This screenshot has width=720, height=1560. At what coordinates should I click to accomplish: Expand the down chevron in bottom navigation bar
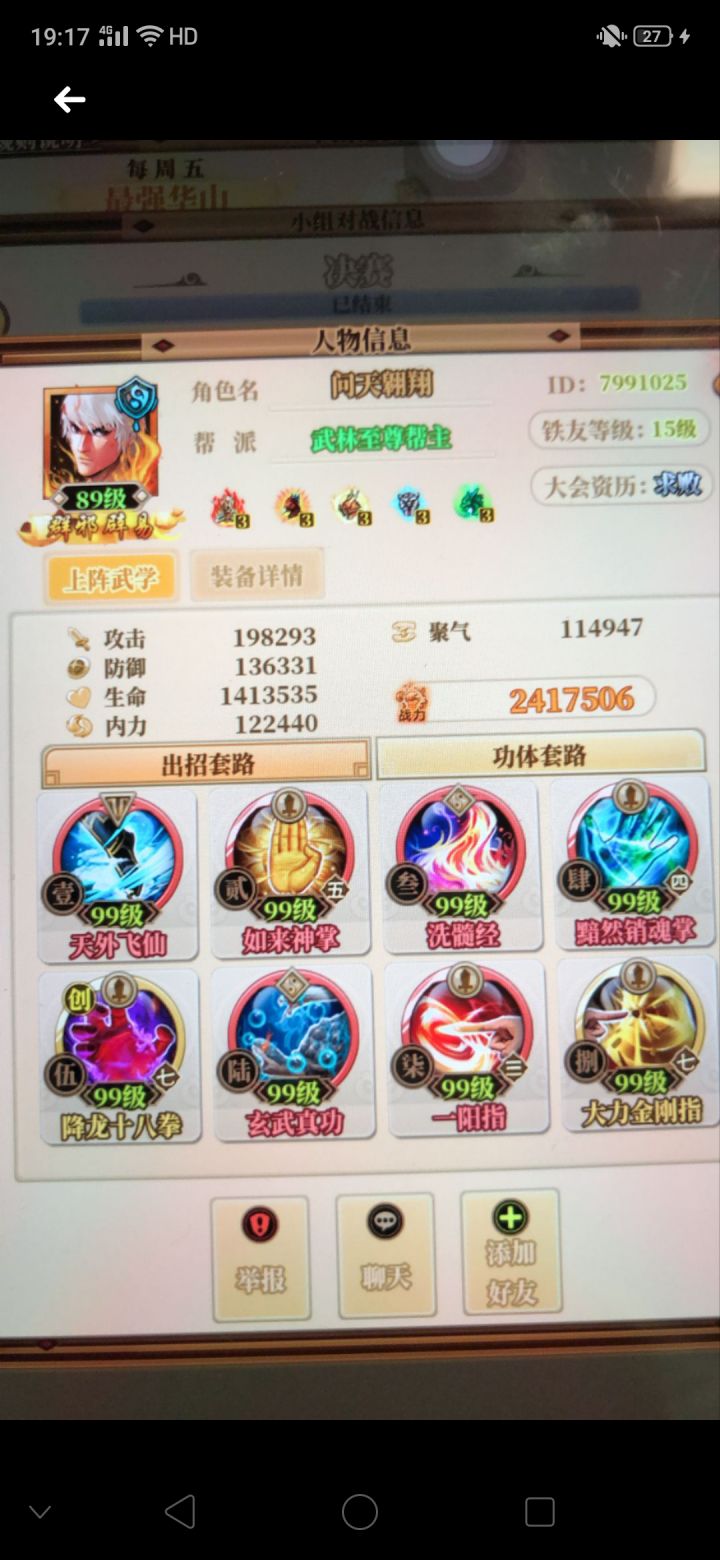point(38,1513)
